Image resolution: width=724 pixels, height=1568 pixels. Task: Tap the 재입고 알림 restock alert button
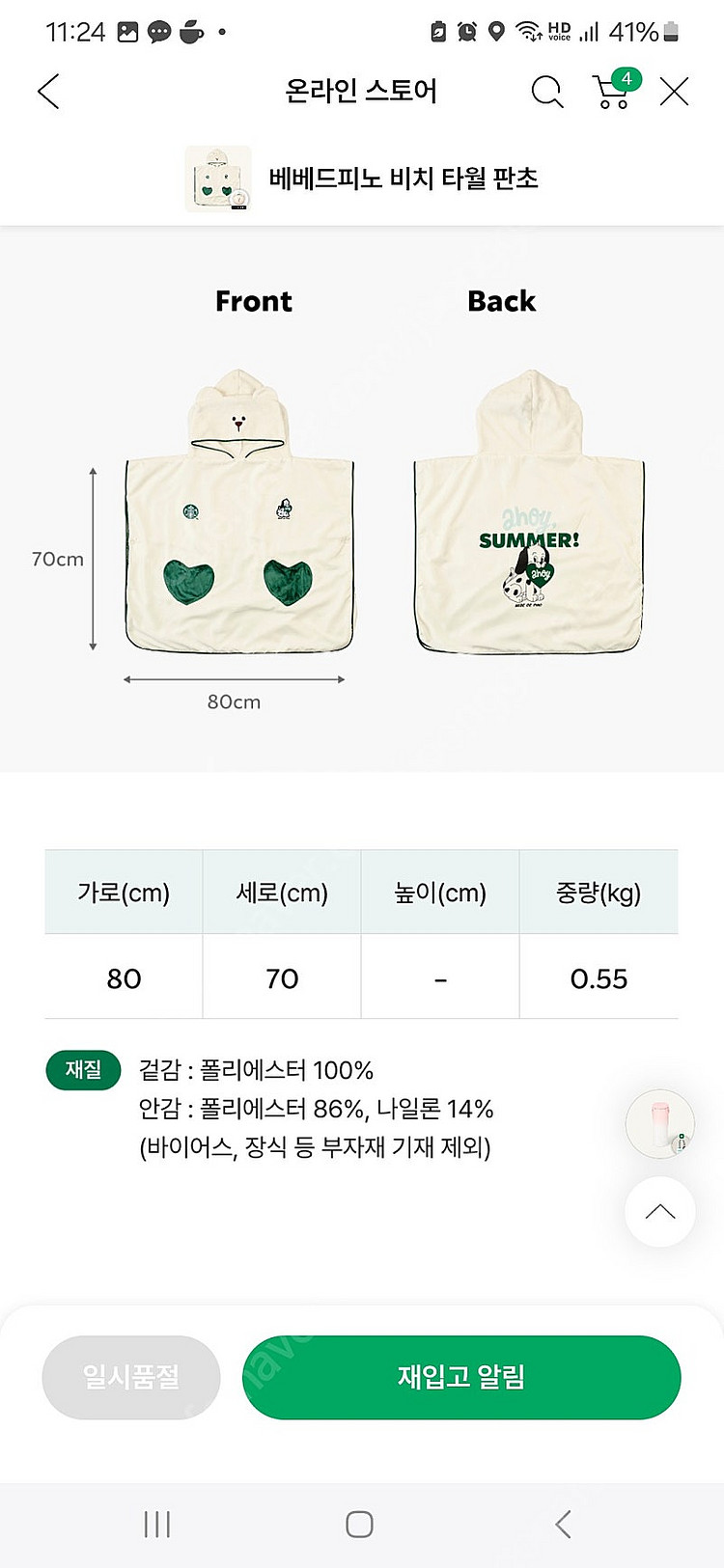[460, 1378]
